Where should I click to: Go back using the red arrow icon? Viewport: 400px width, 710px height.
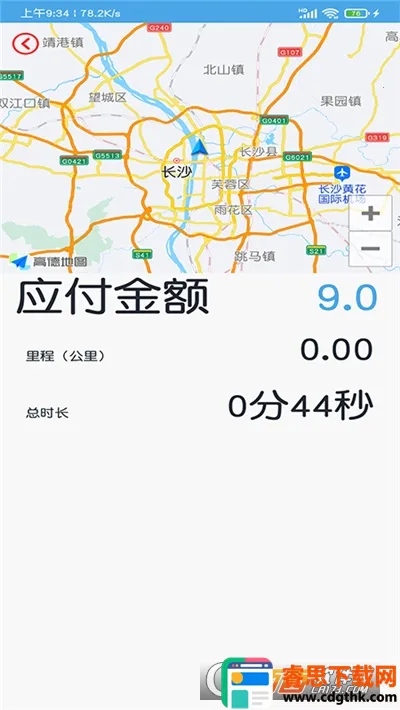tap(25, 43)
